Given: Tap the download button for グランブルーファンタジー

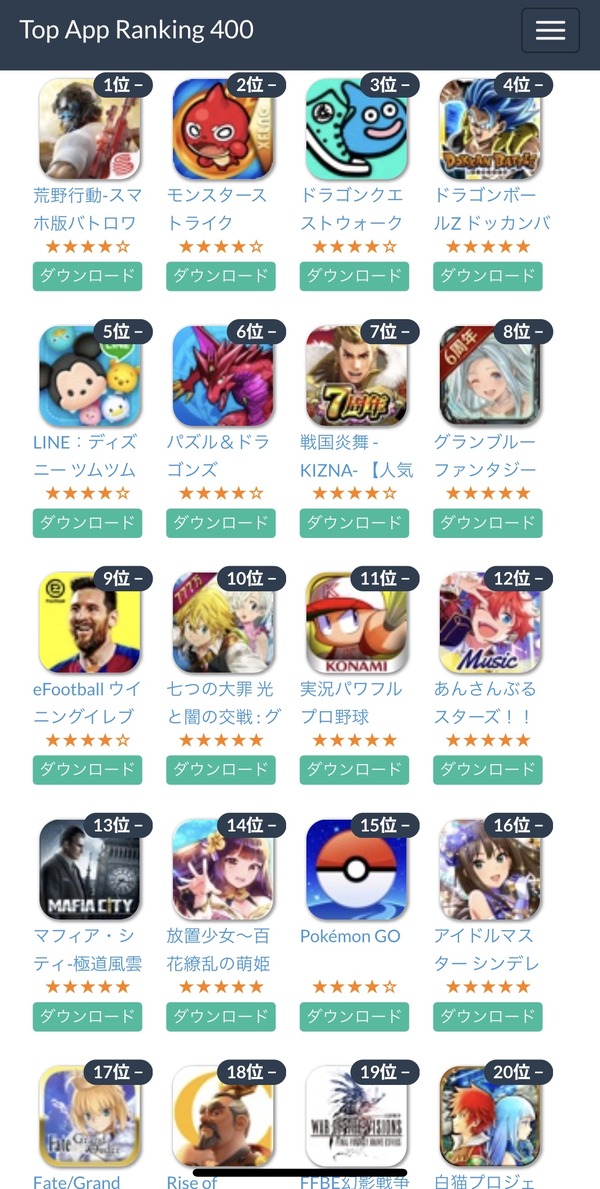Looking at the screenshot, I should [488, 523].
